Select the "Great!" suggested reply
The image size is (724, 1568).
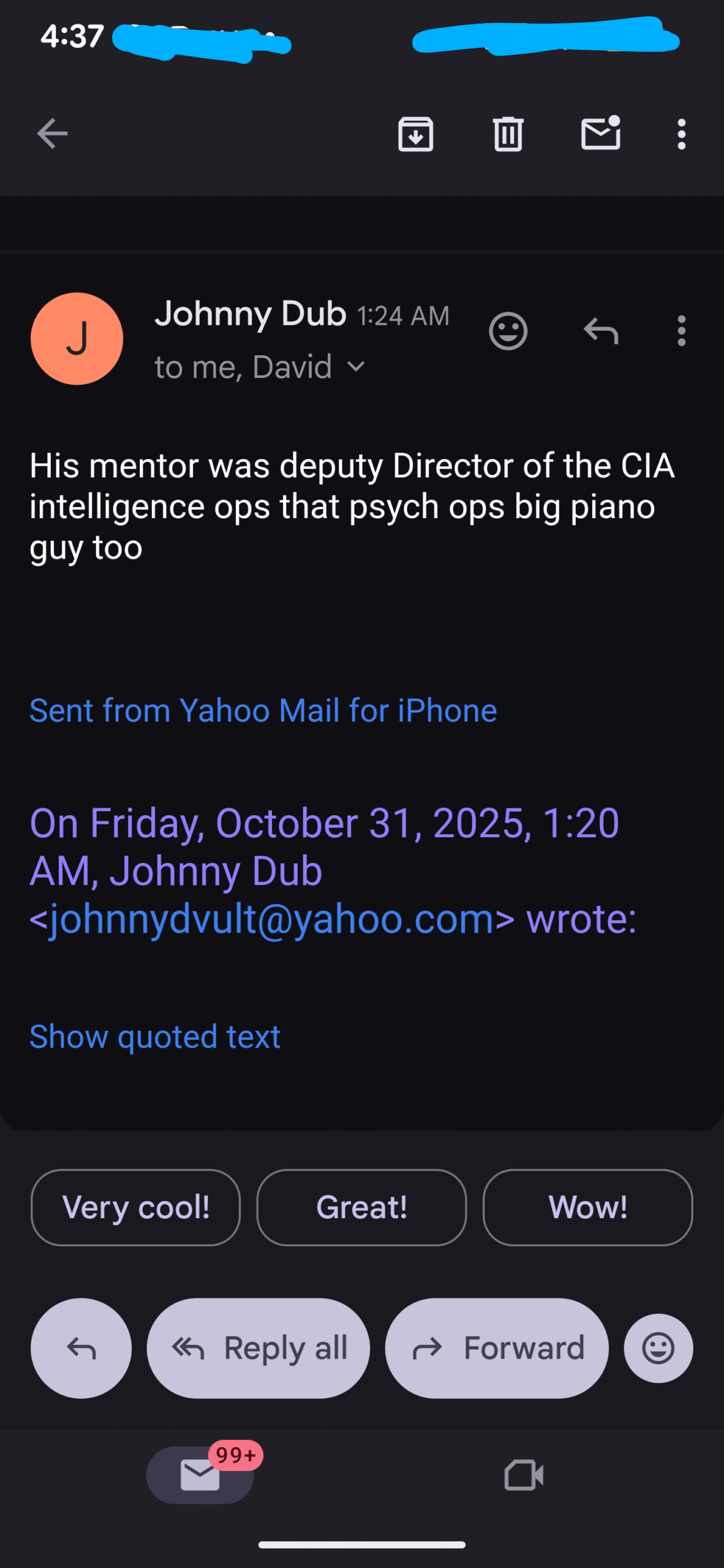pyautogui.click(x=361, y=1207)
